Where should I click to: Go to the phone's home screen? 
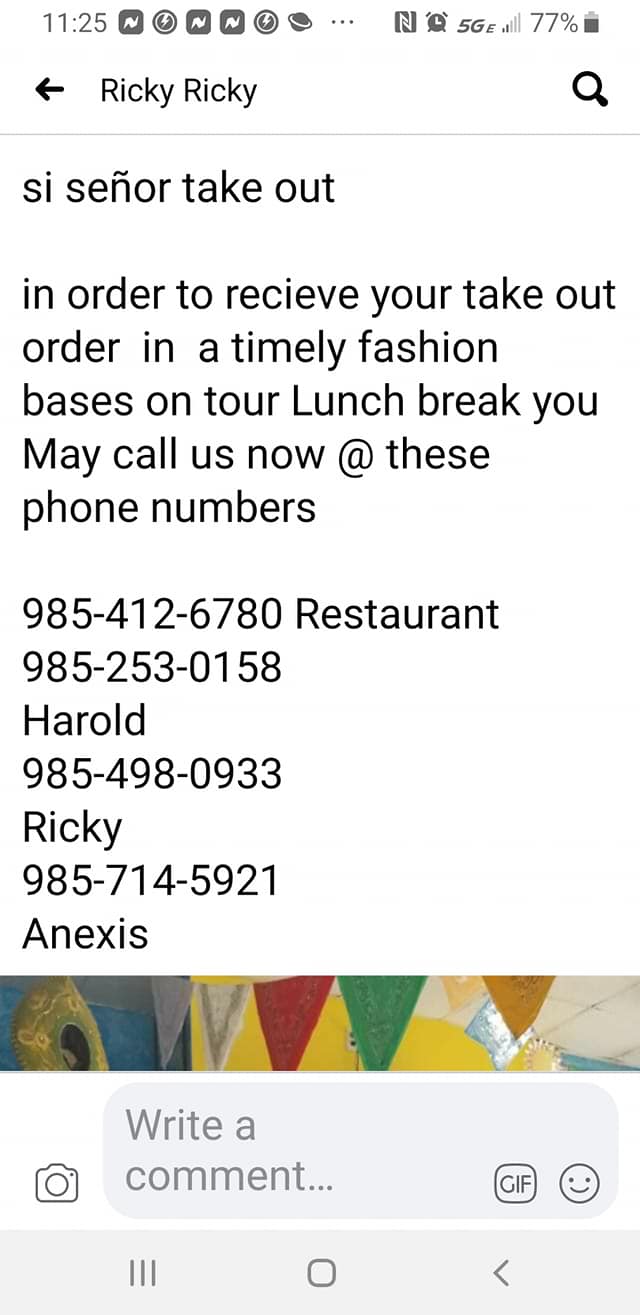(321, 1272)
